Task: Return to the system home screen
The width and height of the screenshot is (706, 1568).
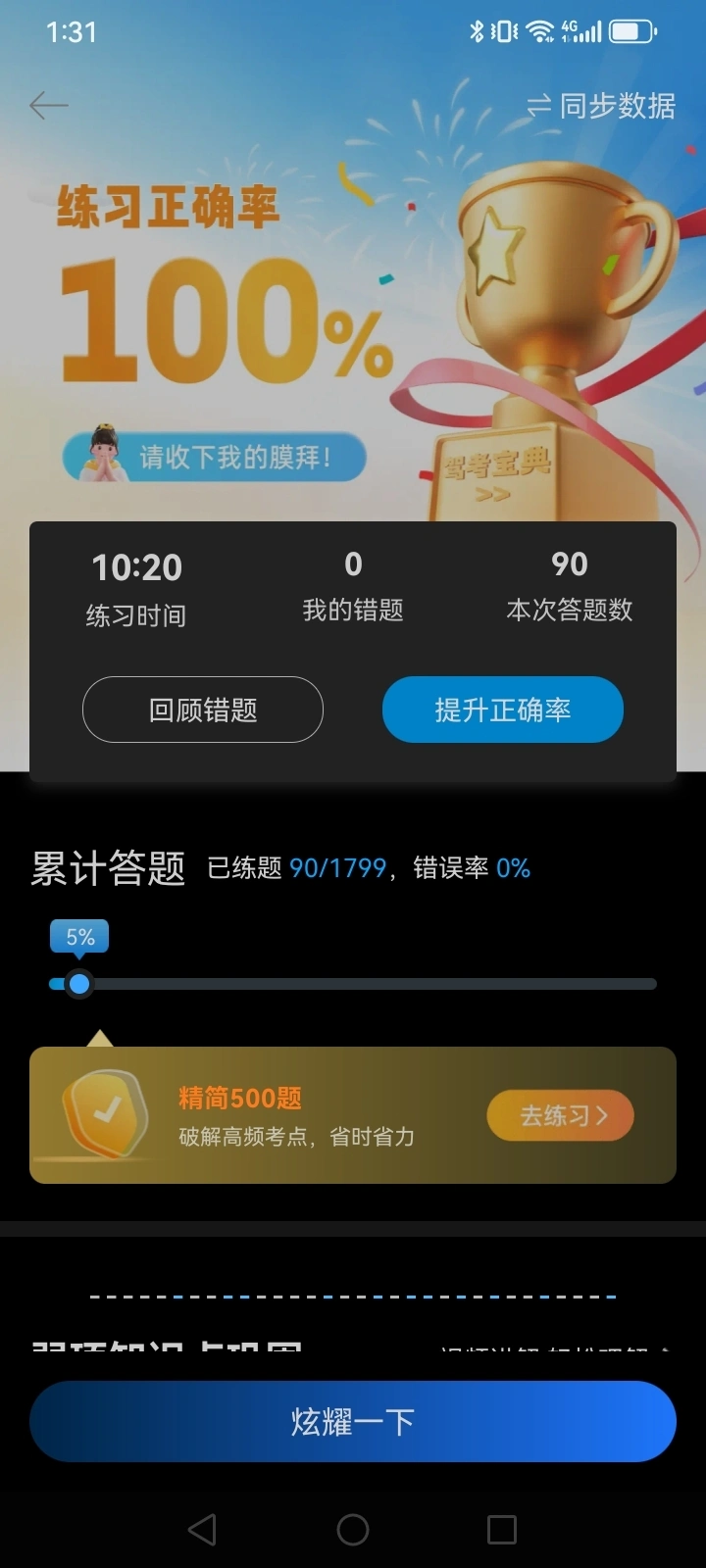Action: pos(353,1529)
